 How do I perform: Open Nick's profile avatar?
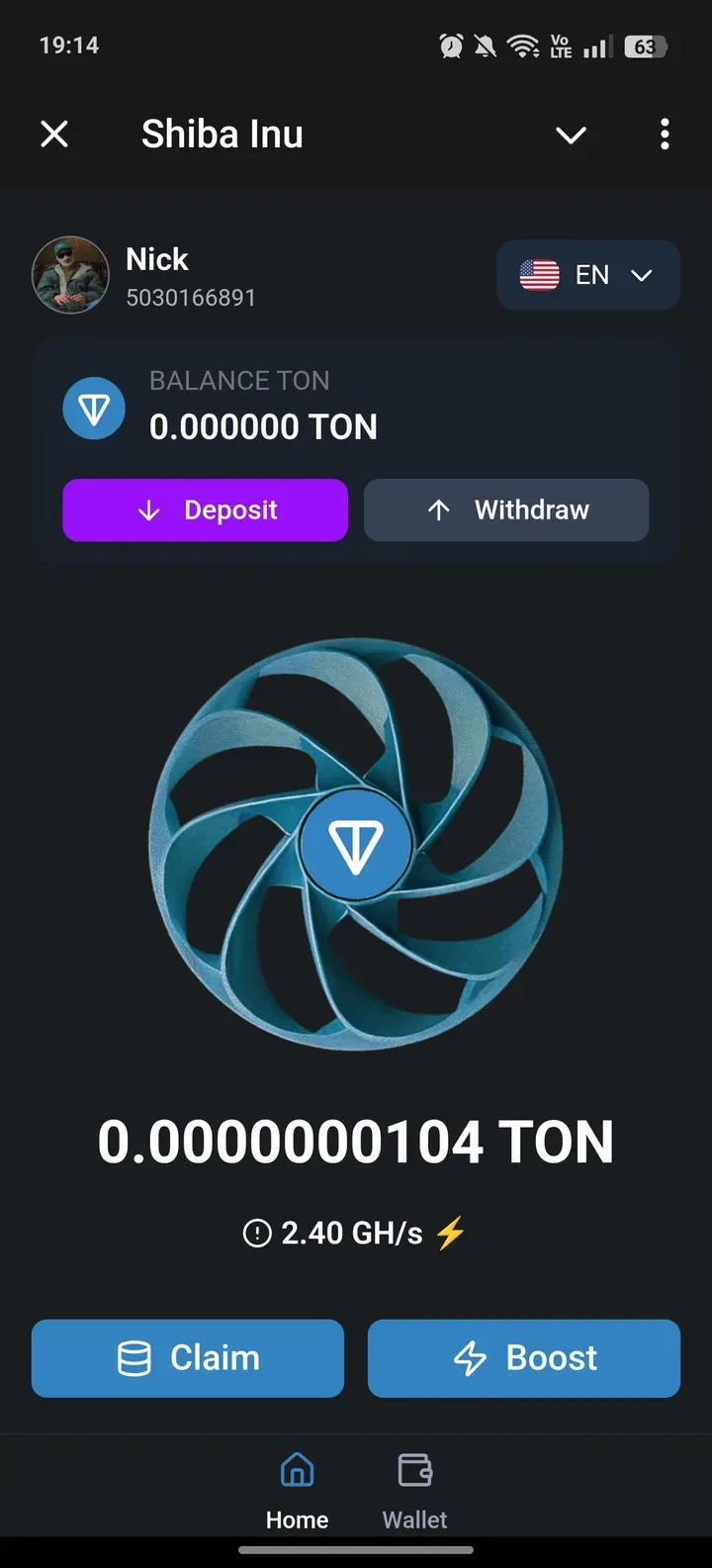(70, 275)
